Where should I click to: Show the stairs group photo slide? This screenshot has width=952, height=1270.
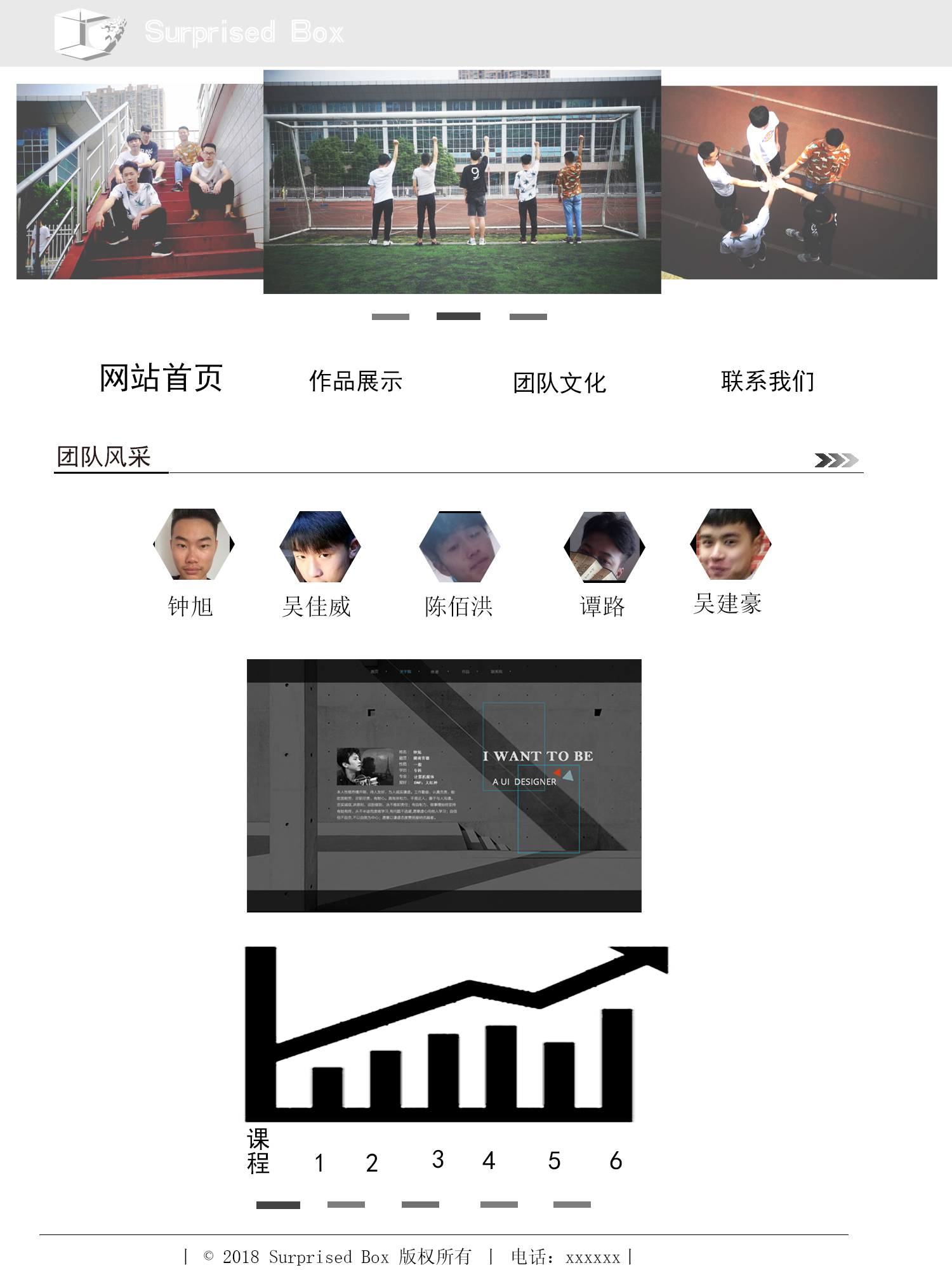pyautogui.click(x=140, y=182)
